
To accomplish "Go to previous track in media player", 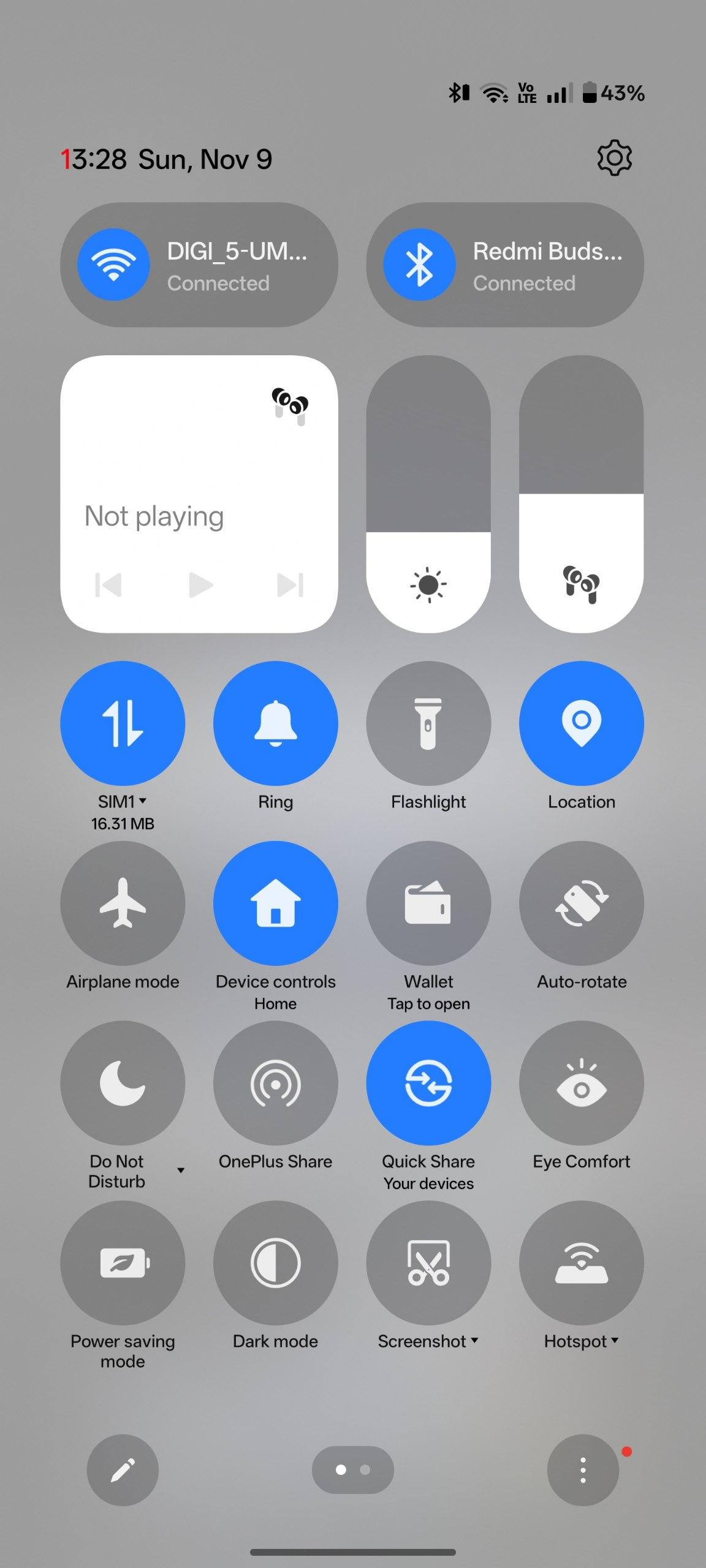I will pyautogui.click(x=109, y=584).
